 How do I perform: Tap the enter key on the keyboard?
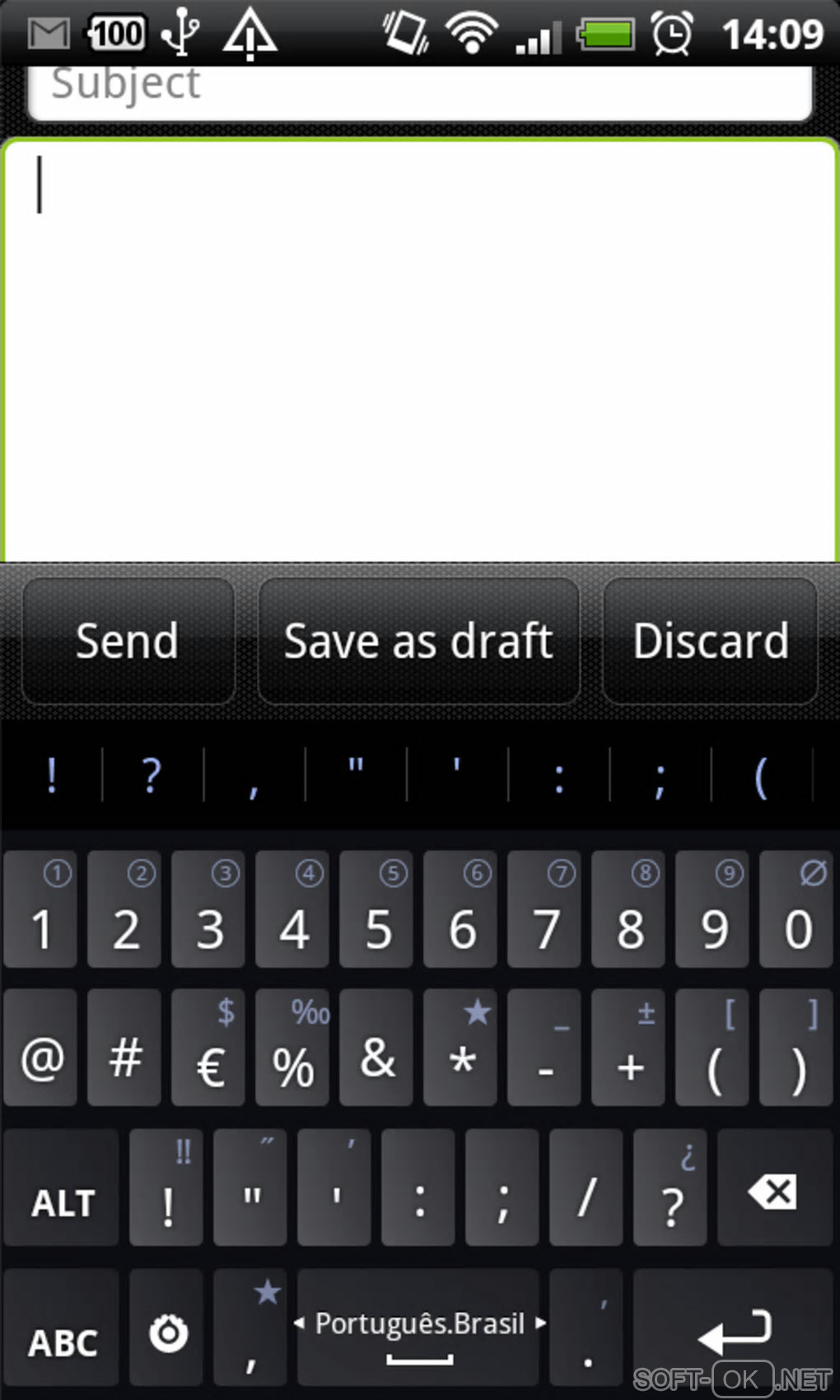click(735, 1328)
